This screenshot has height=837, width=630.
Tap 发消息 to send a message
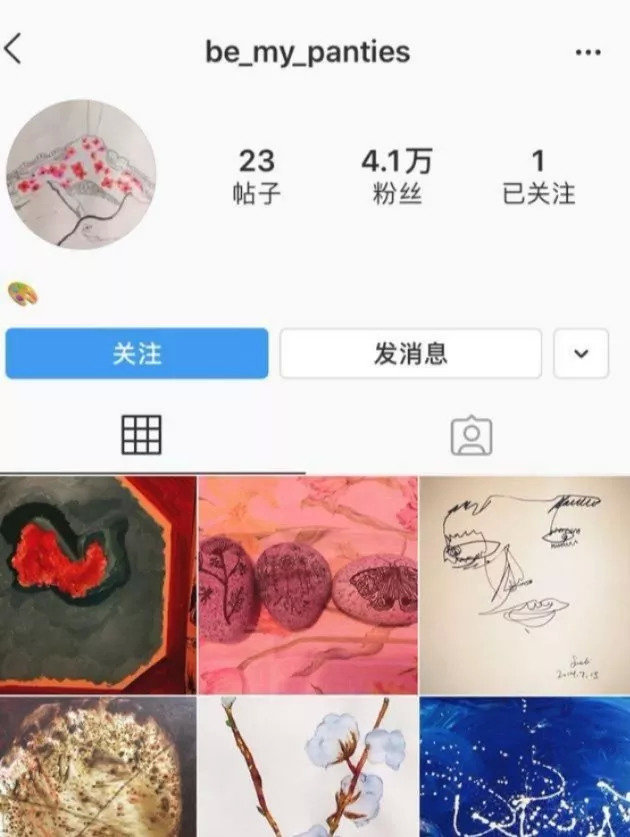[410, 354]
